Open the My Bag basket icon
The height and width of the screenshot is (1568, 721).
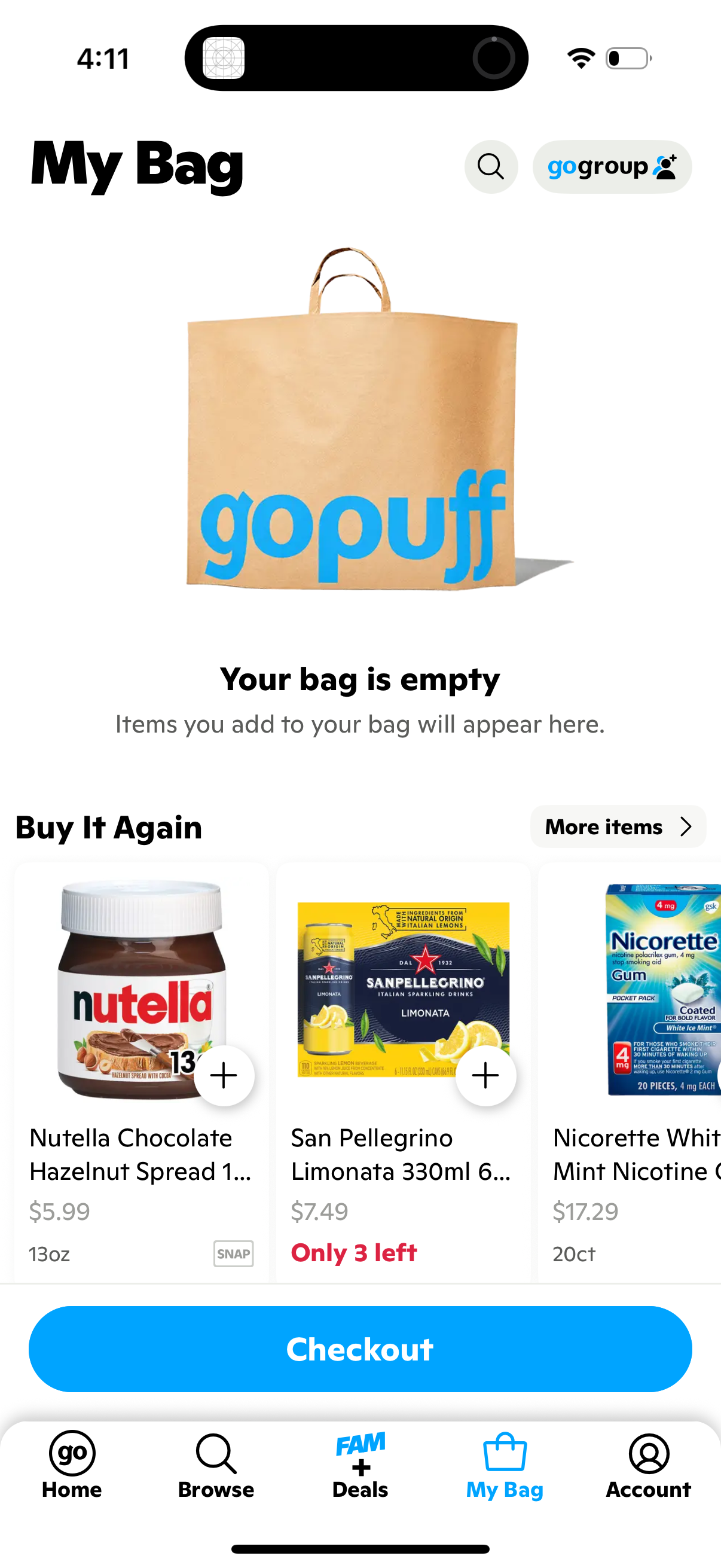point(505,1452)
